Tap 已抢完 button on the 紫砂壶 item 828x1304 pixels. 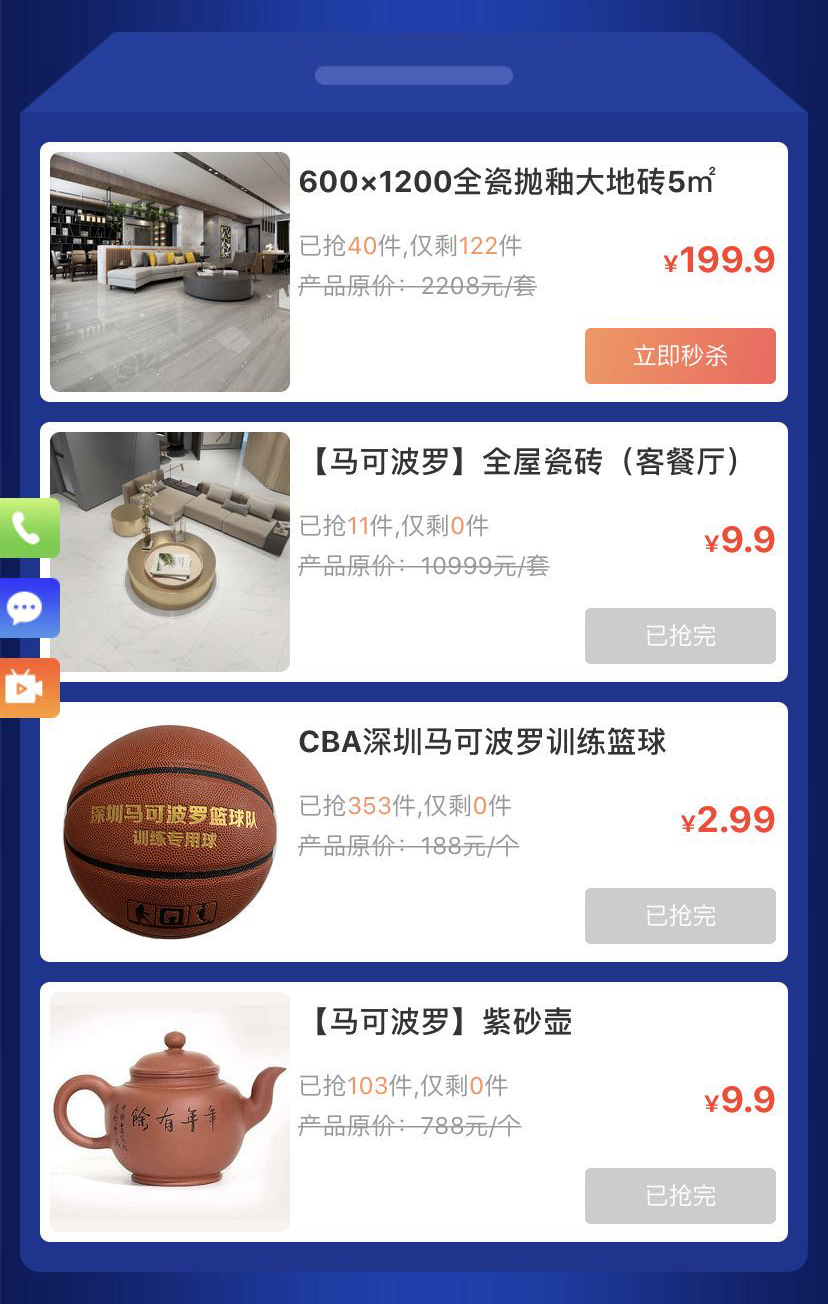click(x=680, y=1196)
